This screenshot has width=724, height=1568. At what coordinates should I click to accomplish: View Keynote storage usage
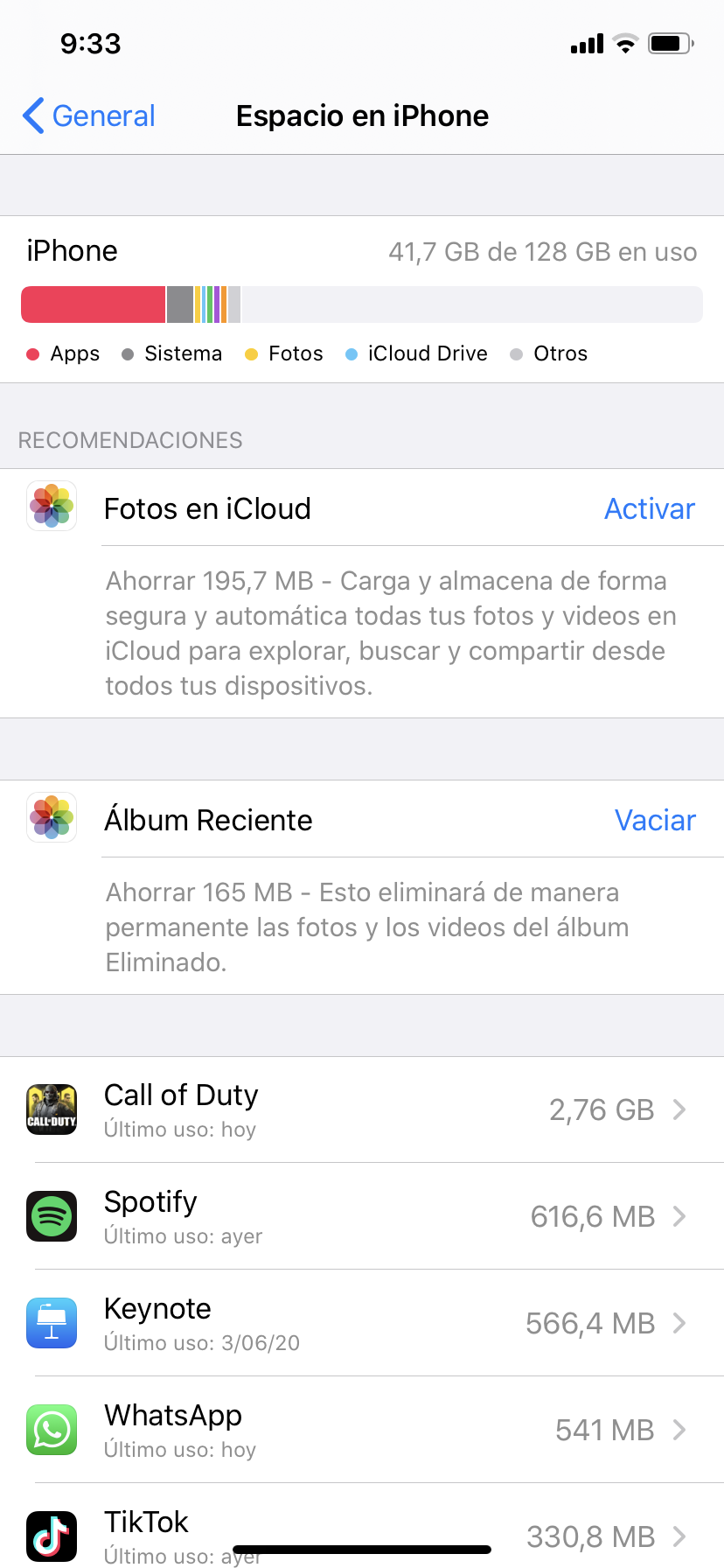coord(362,1323)
